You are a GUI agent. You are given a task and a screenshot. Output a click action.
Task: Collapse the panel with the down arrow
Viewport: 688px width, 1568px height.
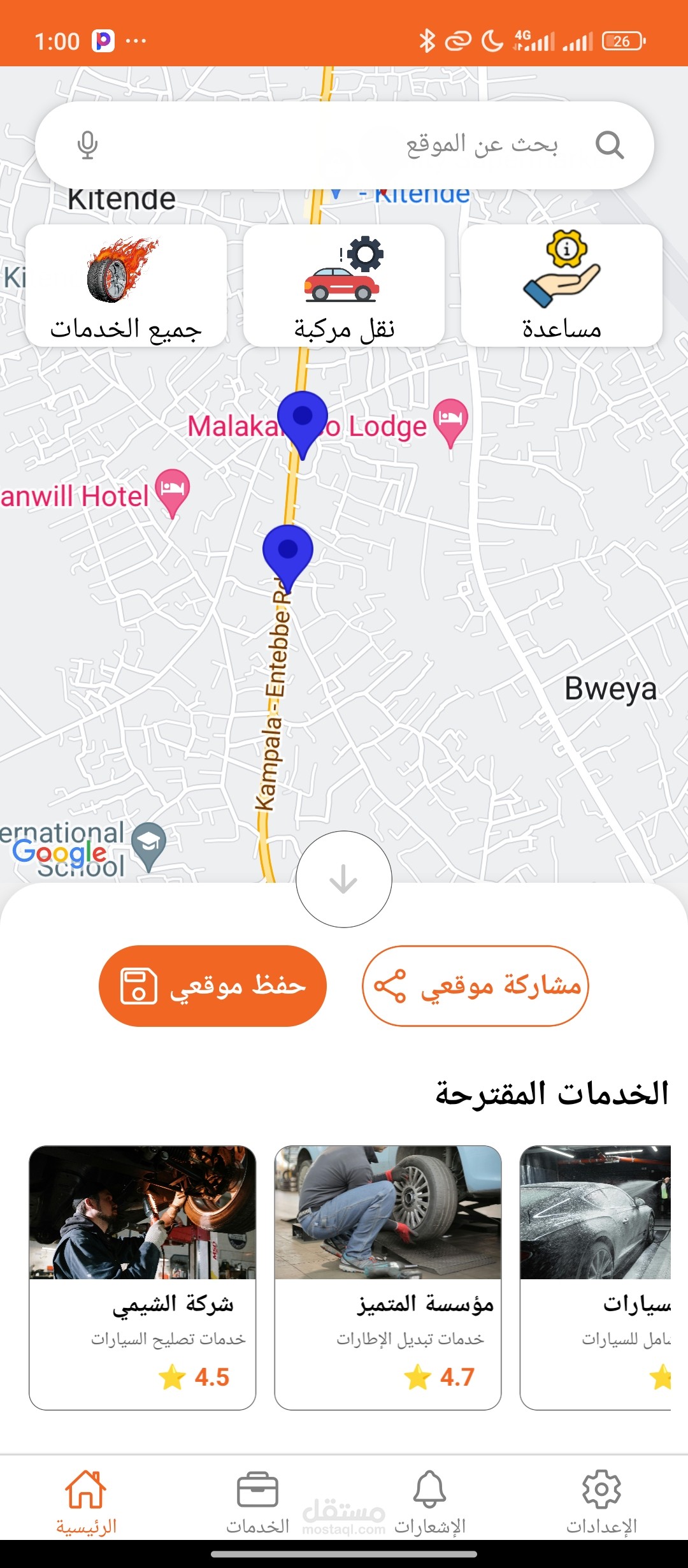[x=344, y=879]
